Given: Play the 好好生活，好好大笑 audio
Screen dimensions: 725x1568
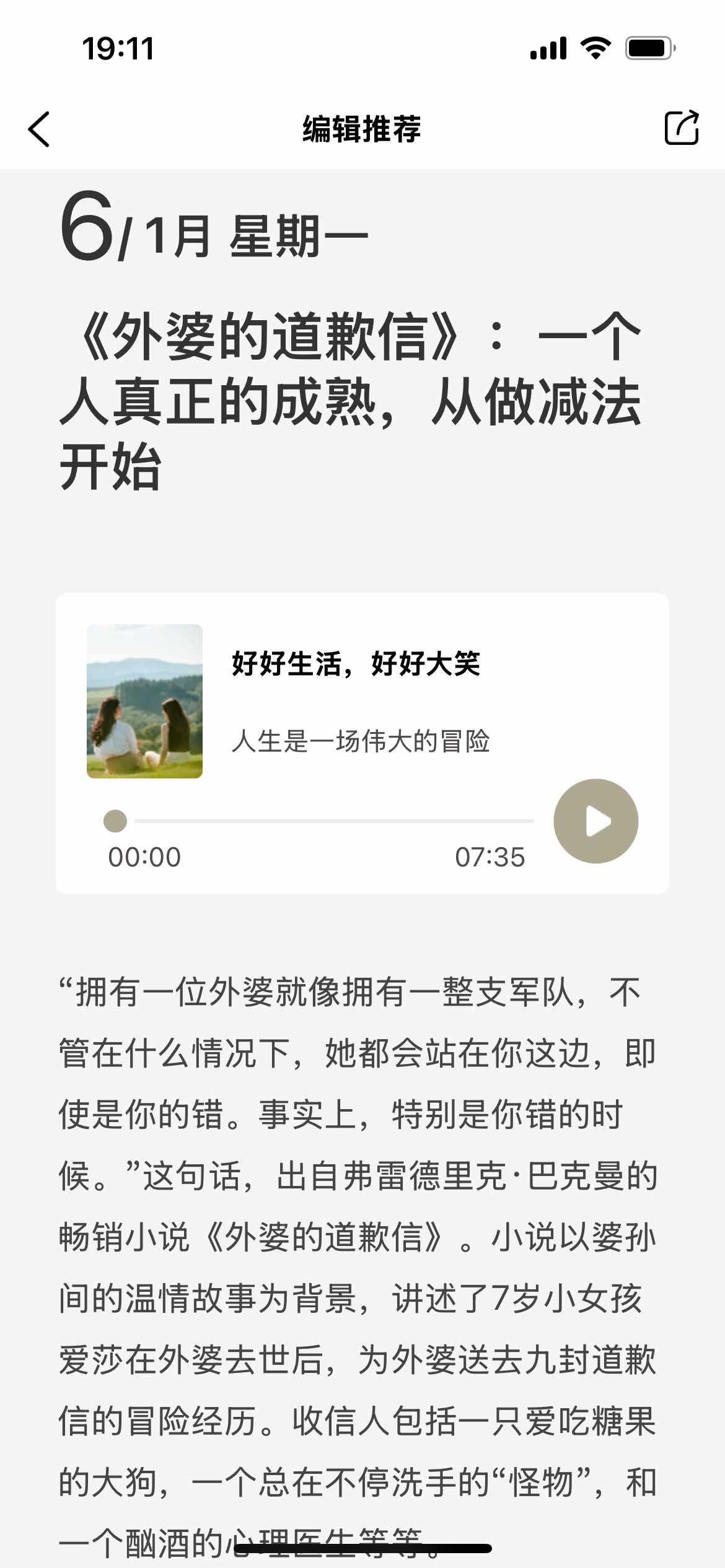Looking at the screenshot, I should pos(595,821).
